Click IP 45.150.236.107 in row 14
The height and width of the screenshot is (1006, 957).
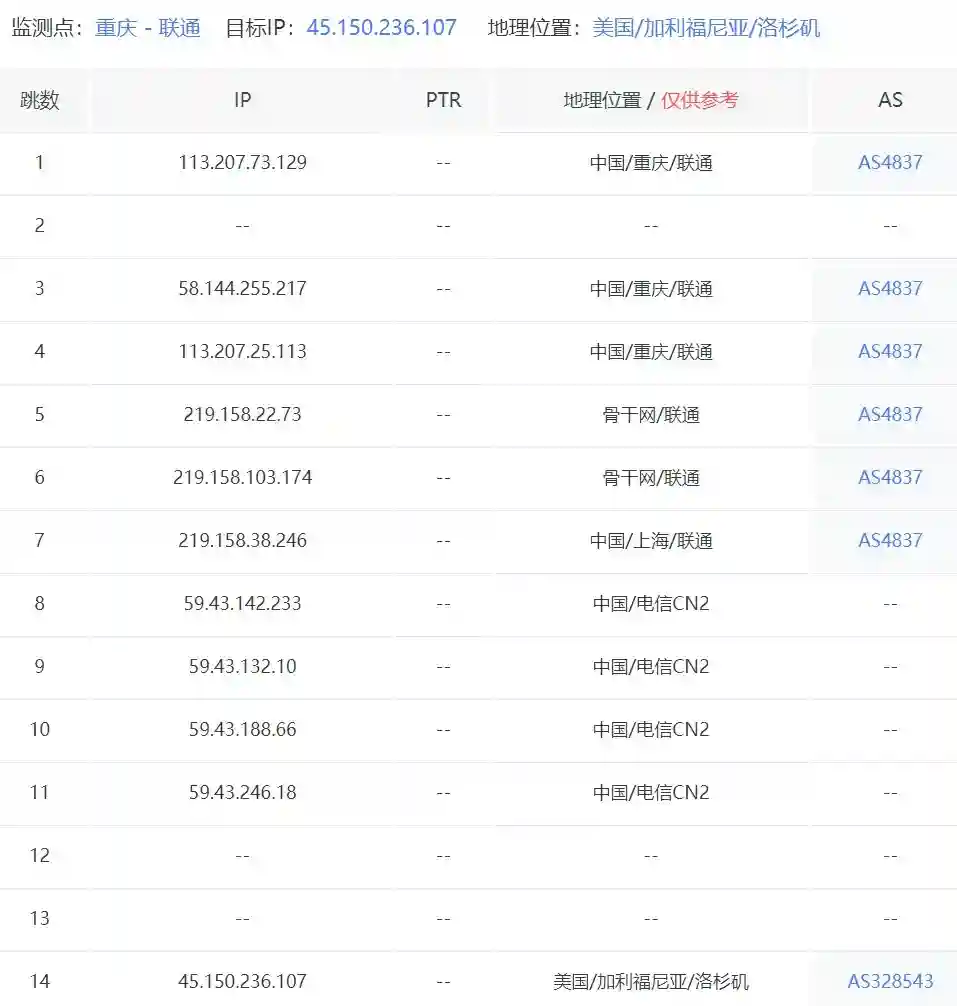241,981
